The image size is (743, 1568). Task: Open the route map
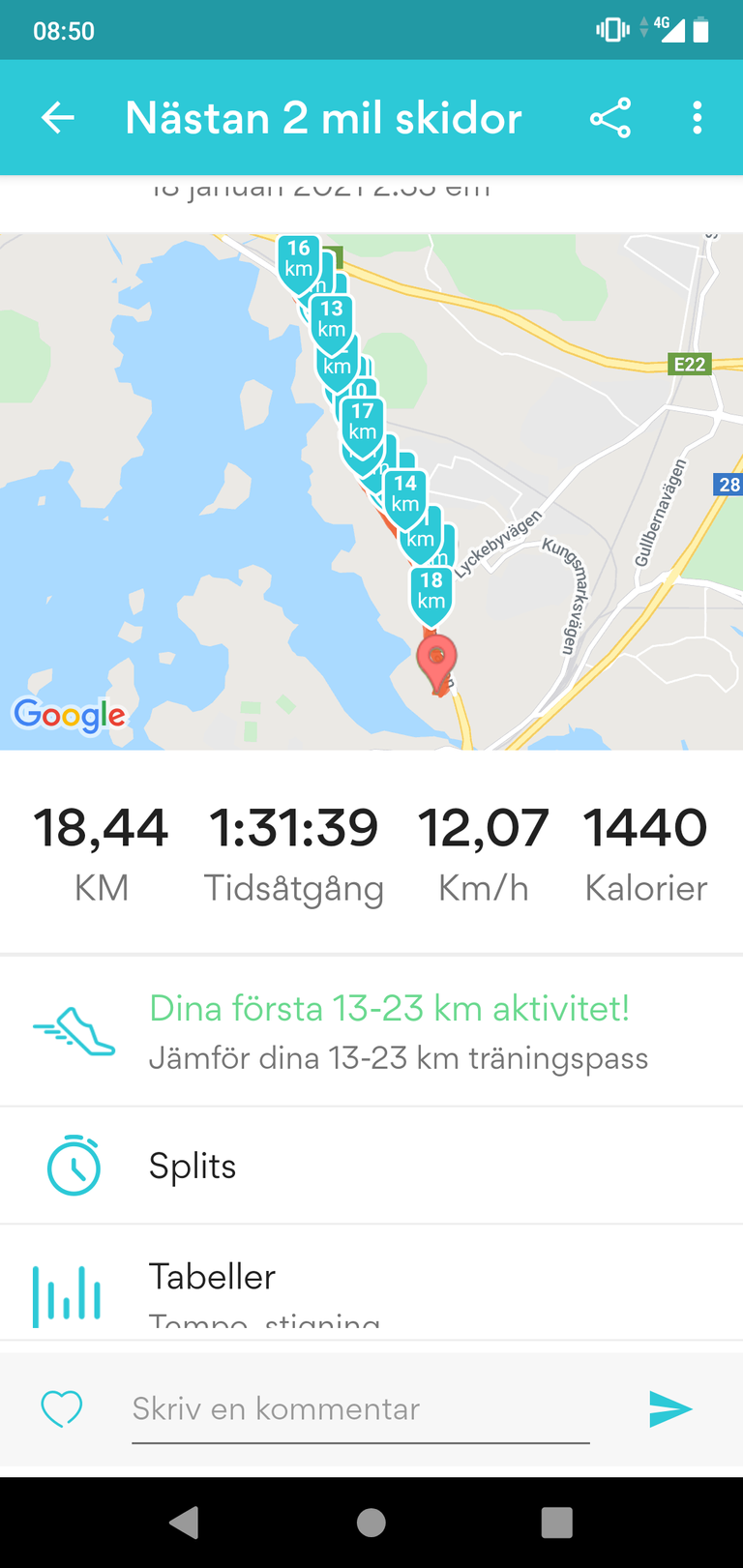(x=371, y=491)
